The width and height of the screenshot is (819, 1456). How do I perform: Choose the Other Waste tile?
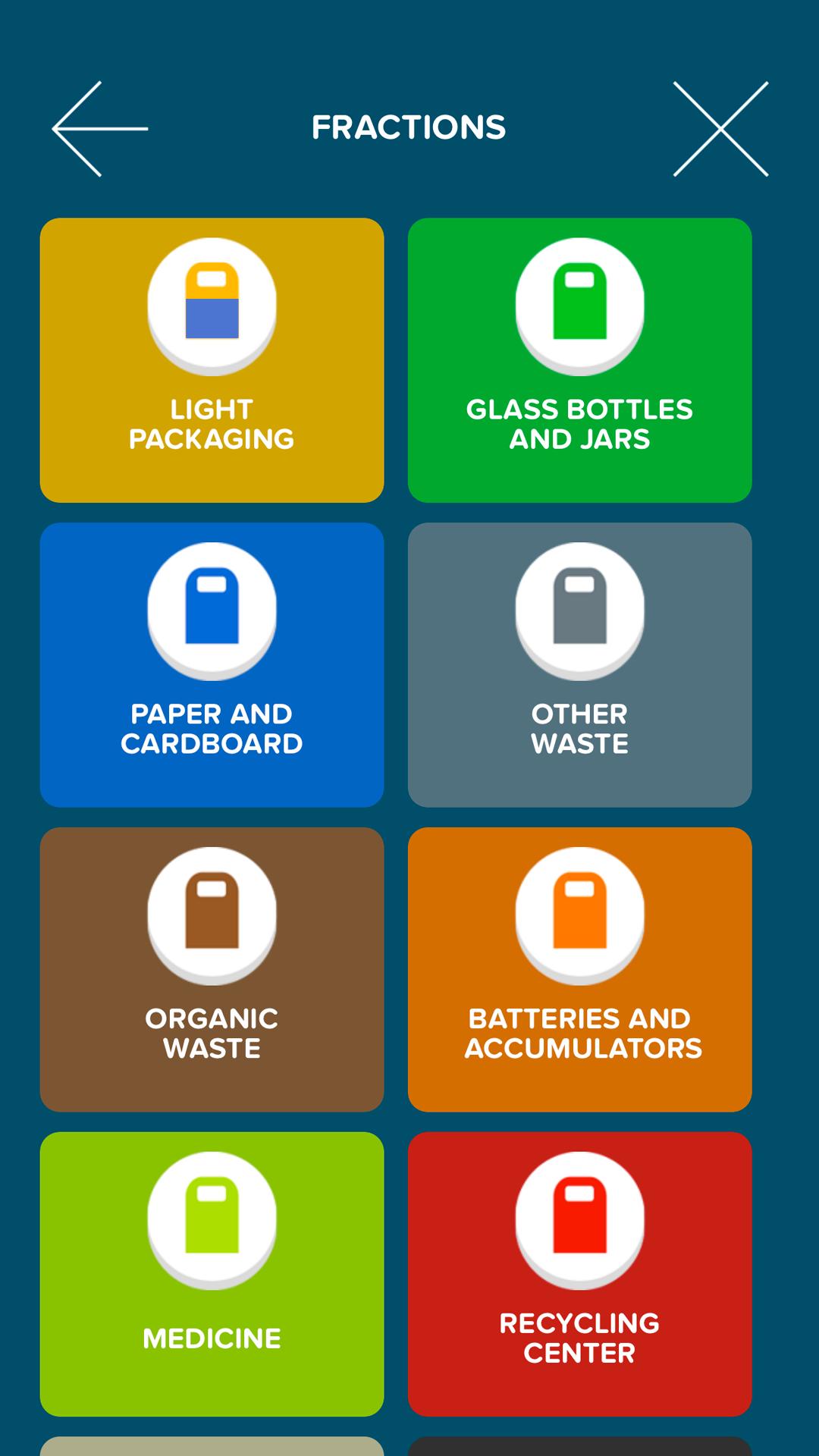(579, 664)
